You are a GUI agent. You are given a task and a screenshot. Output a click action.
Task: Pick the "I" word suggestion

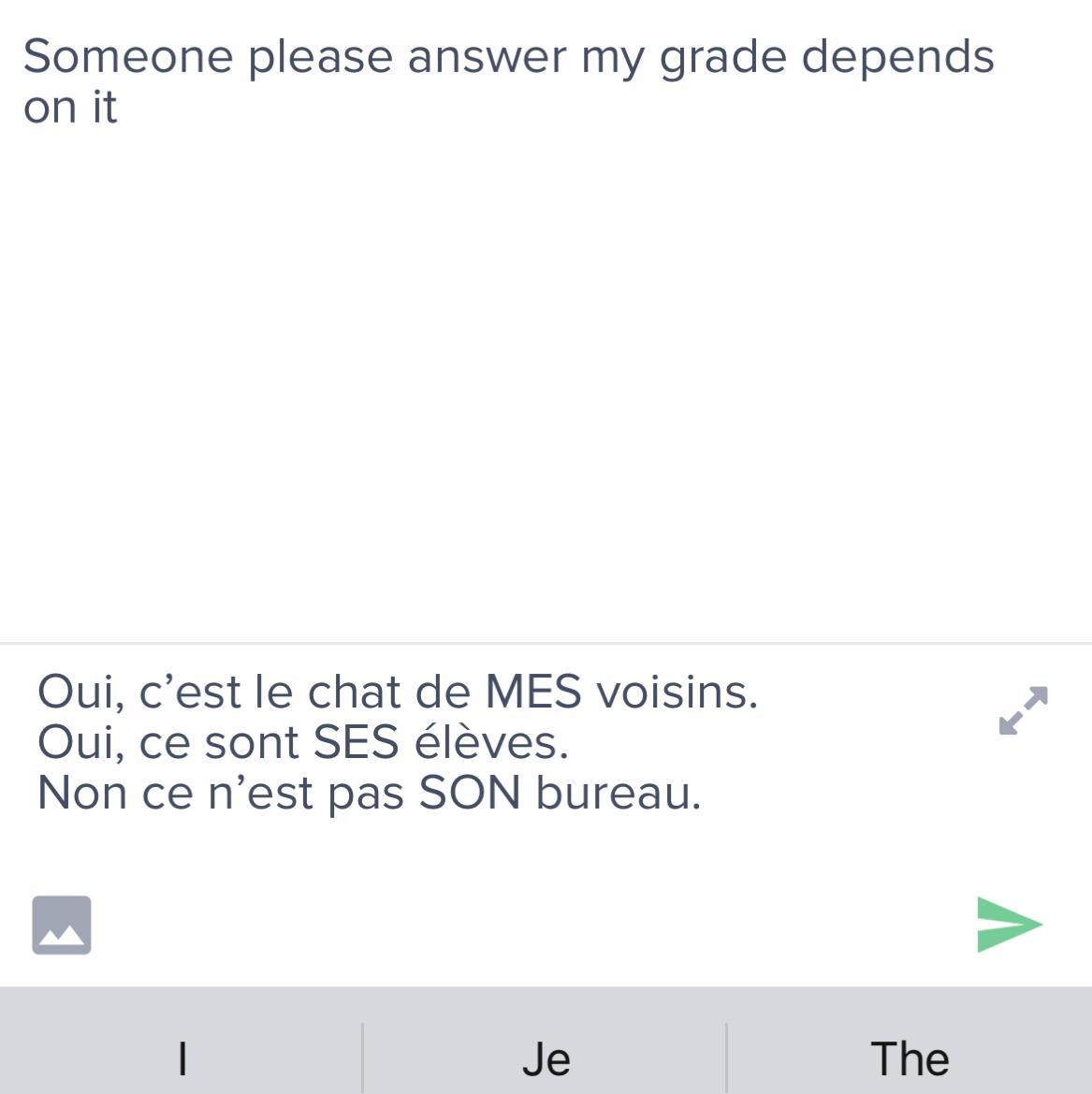(182, 1058)
